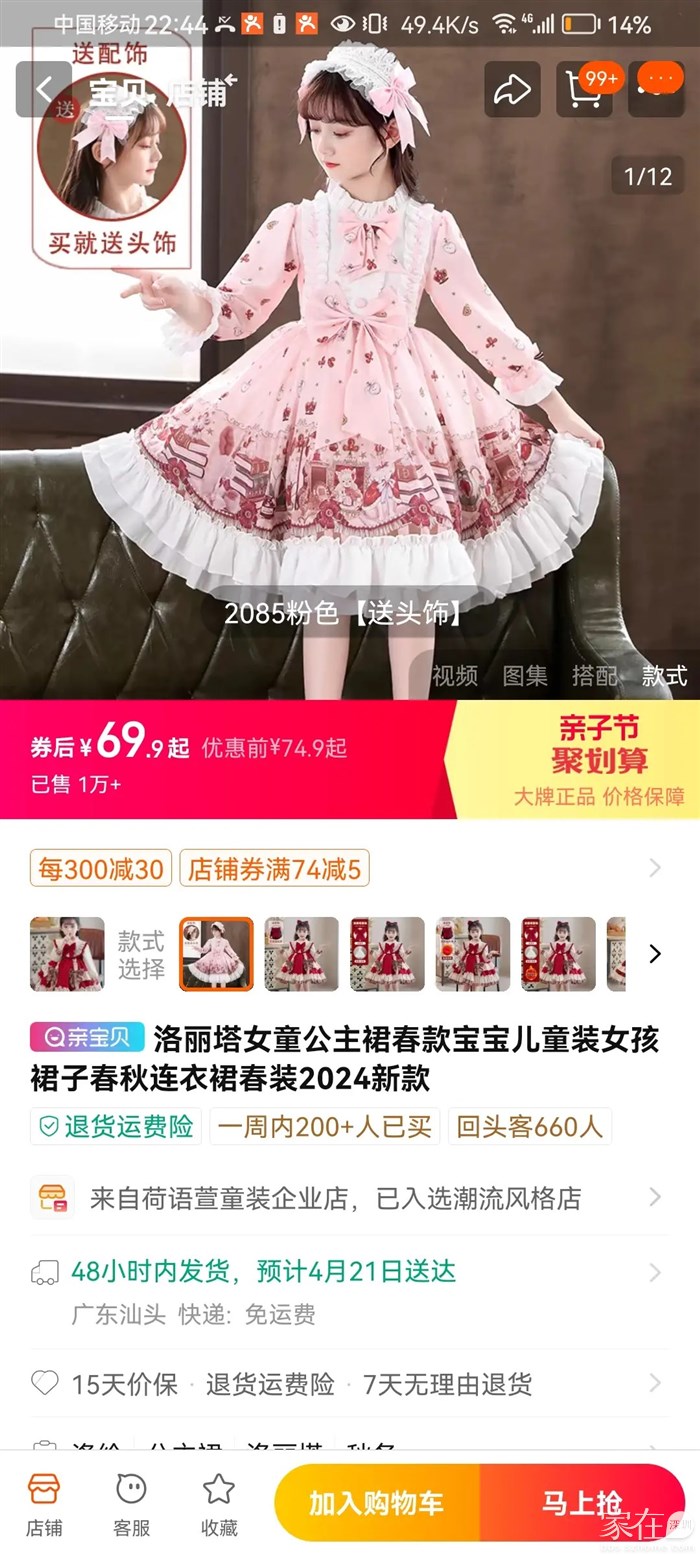700x1555 pixels.
Task: Open the three-dot overflow menu
Action: point(657,89)
